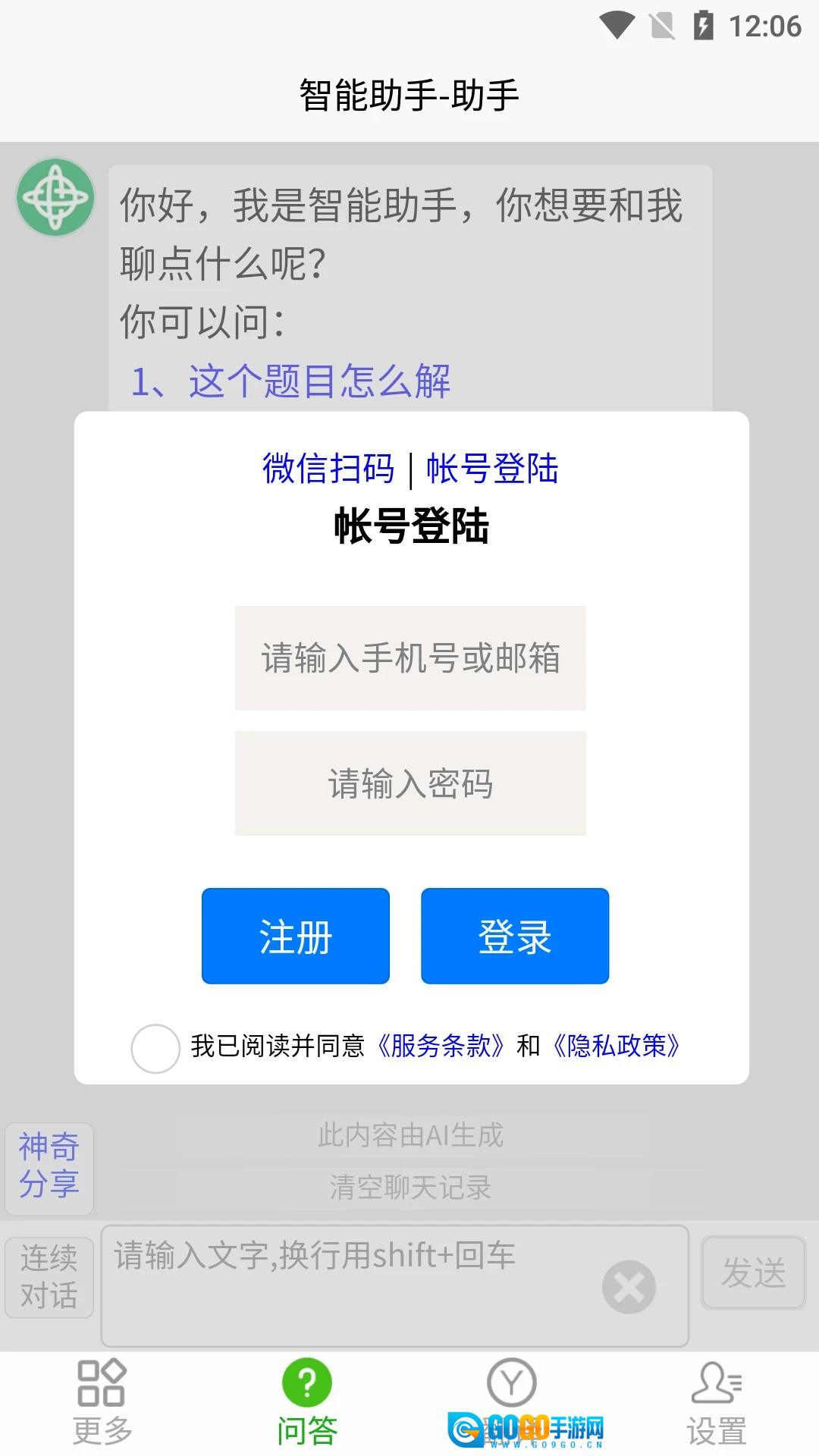The height and width of the screenshot is (1456, 819).
Task: Focus the phone or email input field
Action: [410, 657]
